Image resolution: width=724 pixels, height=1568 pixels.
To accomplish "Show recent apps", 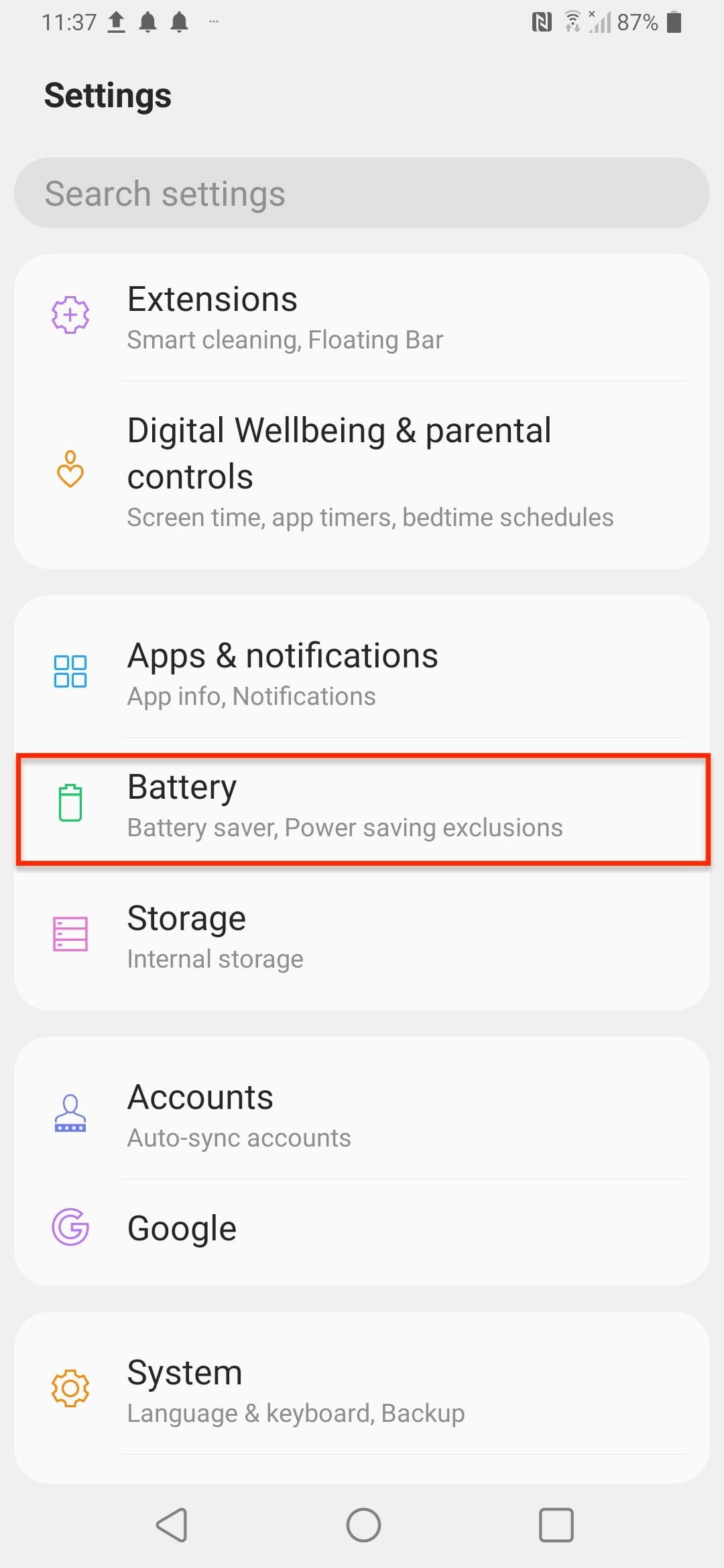I will [556, 1525].
